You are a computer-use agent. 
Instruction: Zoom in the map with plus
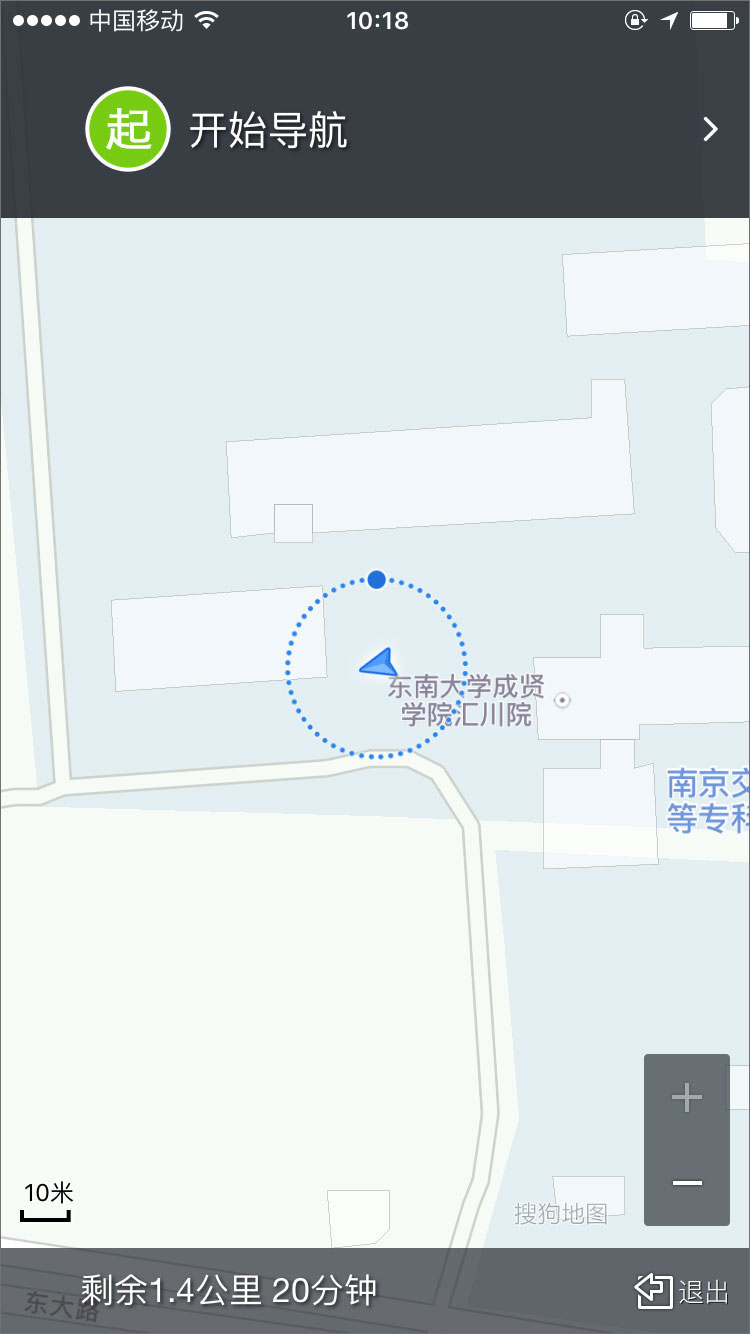tap(687, 1098)
